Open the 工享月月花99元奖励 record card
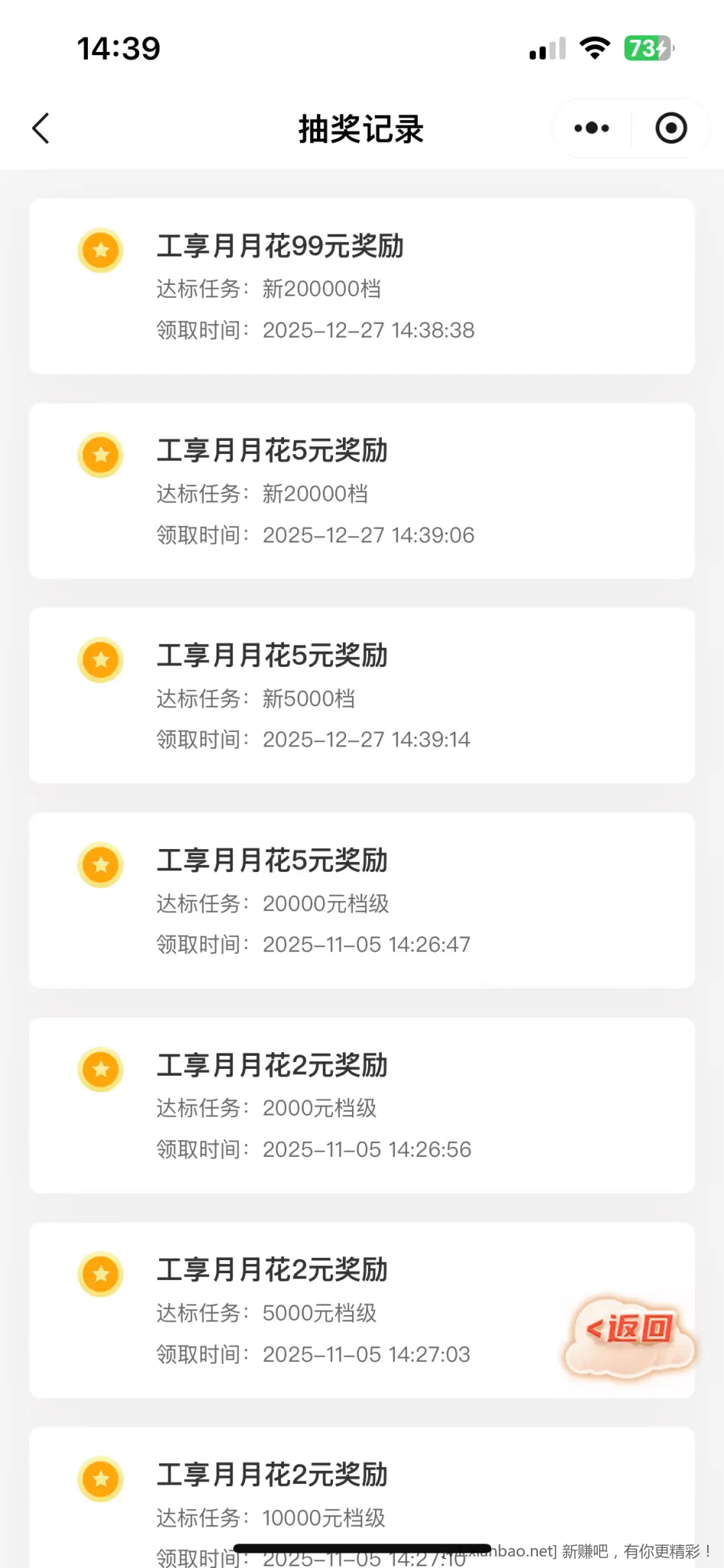724x1568 pixels. point(361,287)
